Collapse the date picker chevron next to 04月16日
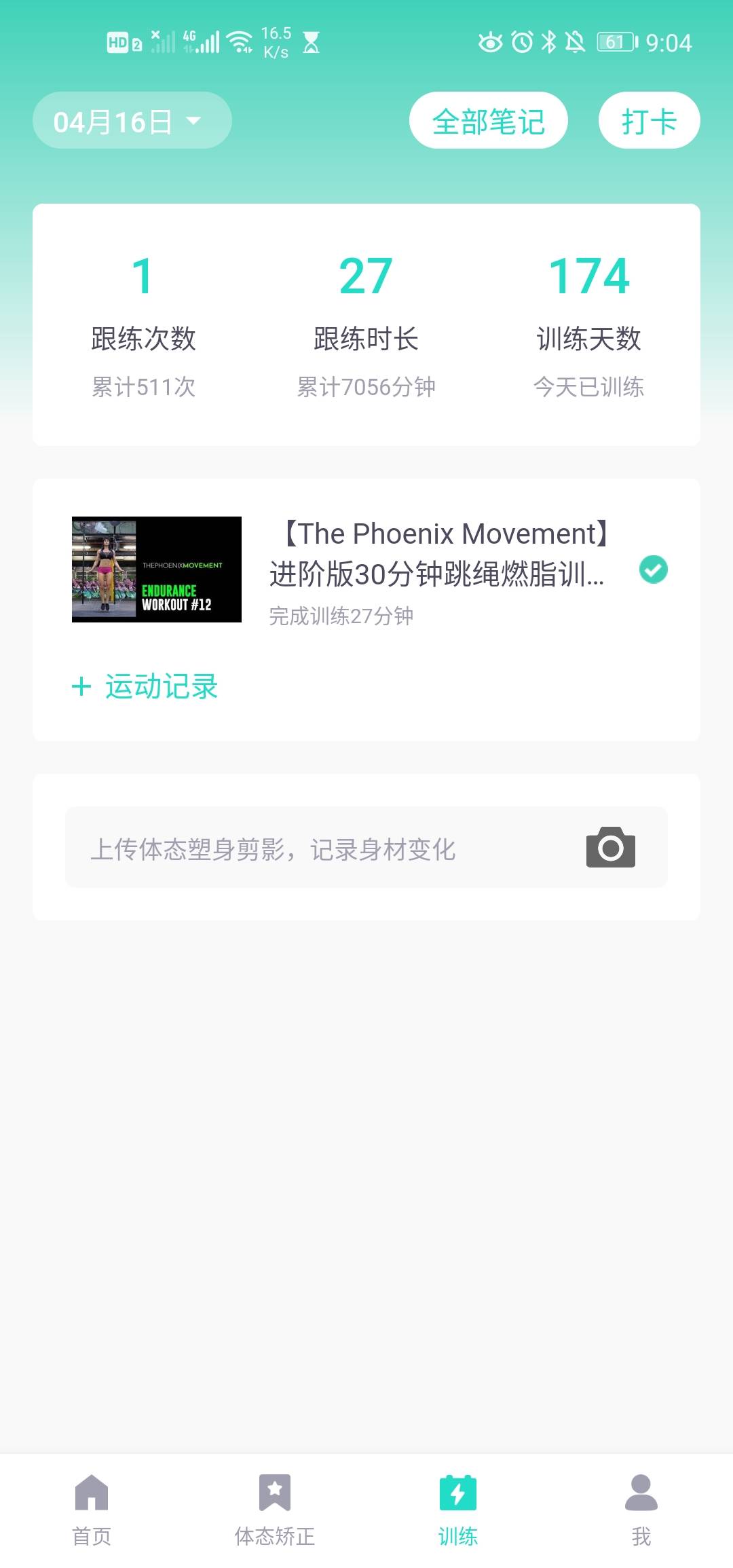The width and height of the screenshot is (733, 1568). tap(195, 122)
